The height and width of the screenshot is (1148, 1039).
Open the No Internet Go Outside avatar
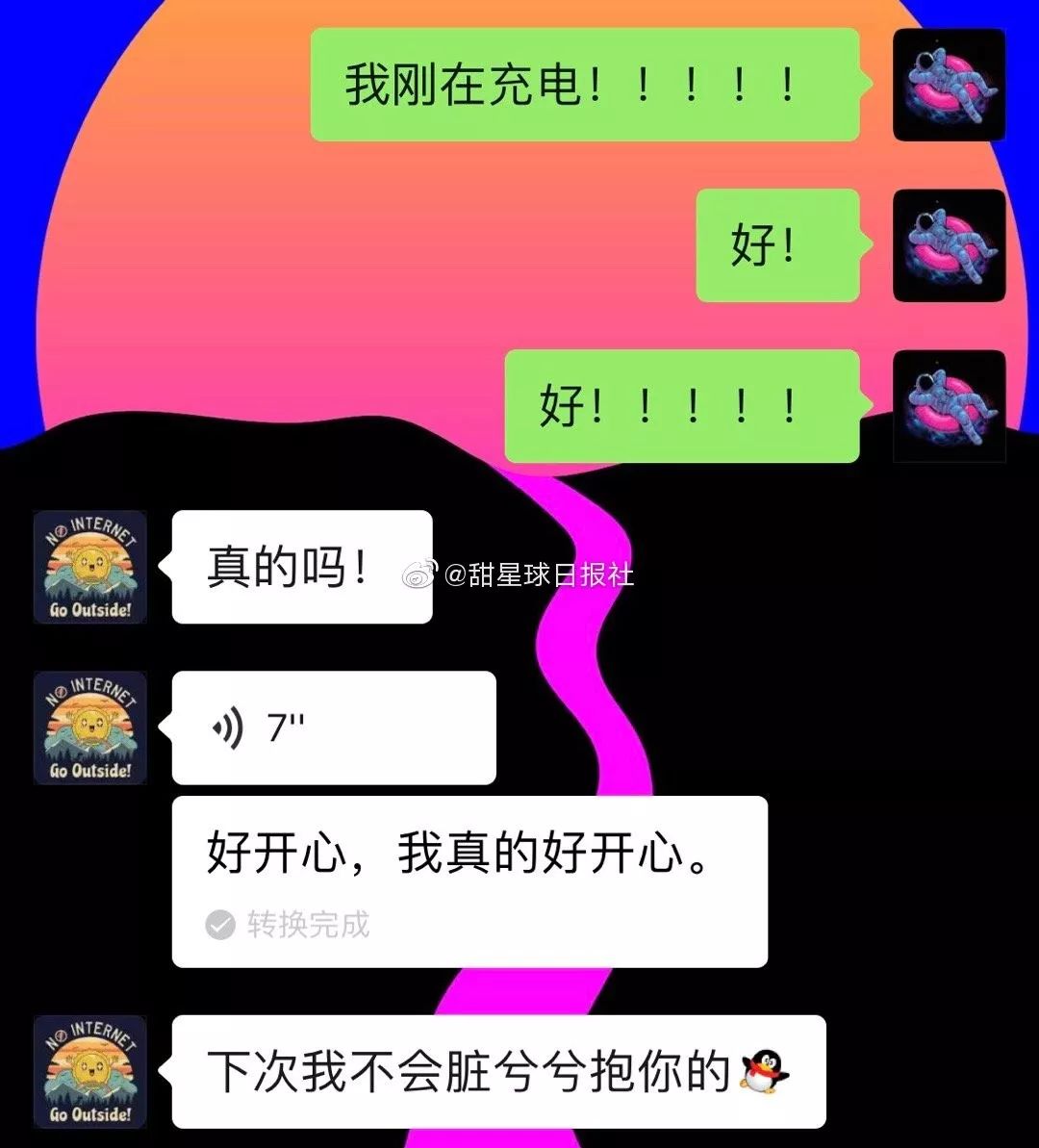click(89, 568)
